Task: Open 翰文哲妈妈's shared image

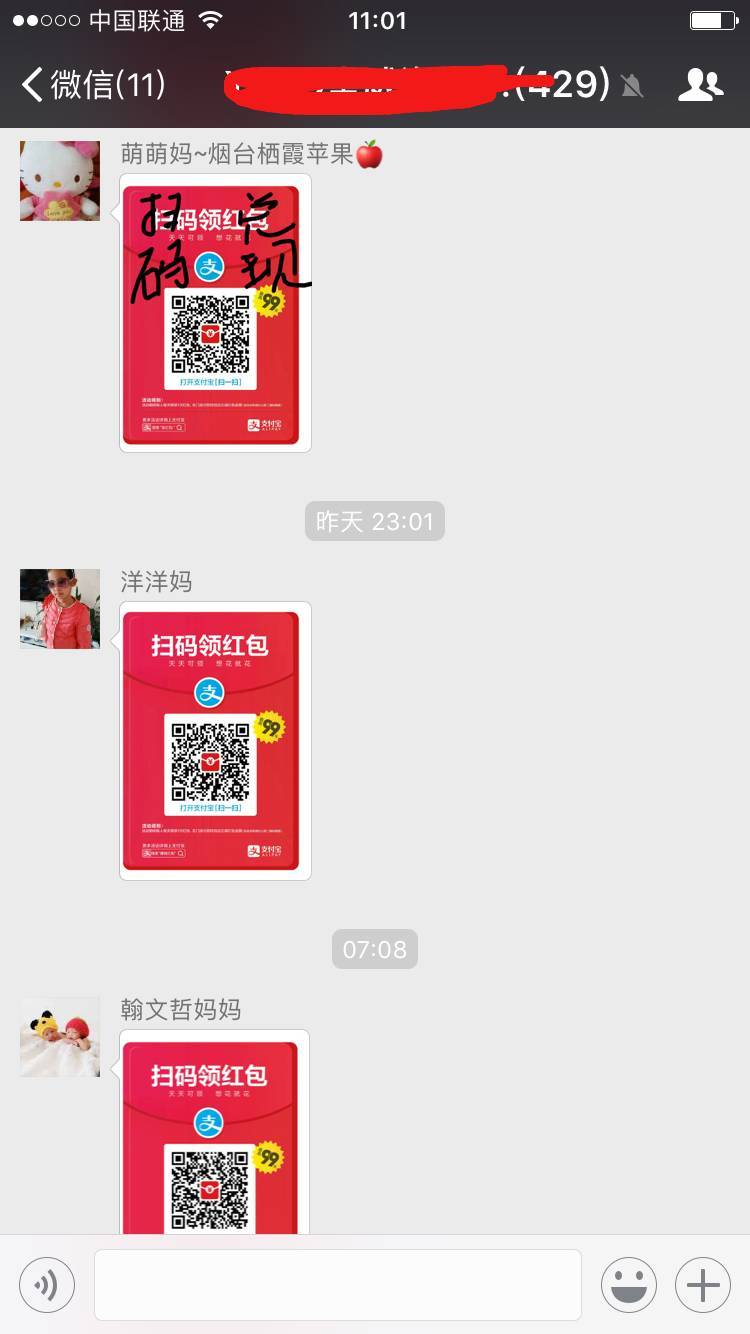Action: [214, 1135]
